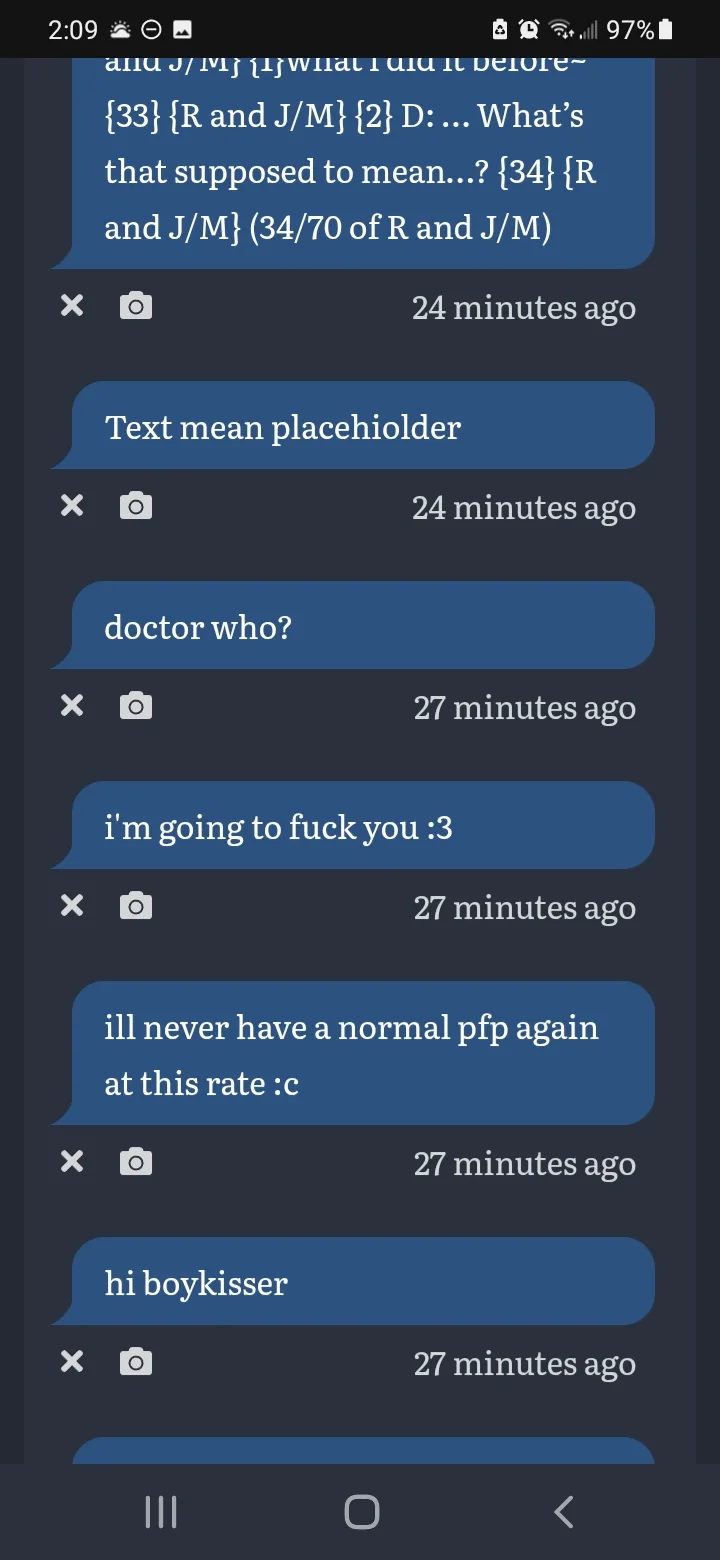Tap camera icon under 'ill never have a normal pfp'
This screenshot has height=1560, width=720.
pos(136,1162)
